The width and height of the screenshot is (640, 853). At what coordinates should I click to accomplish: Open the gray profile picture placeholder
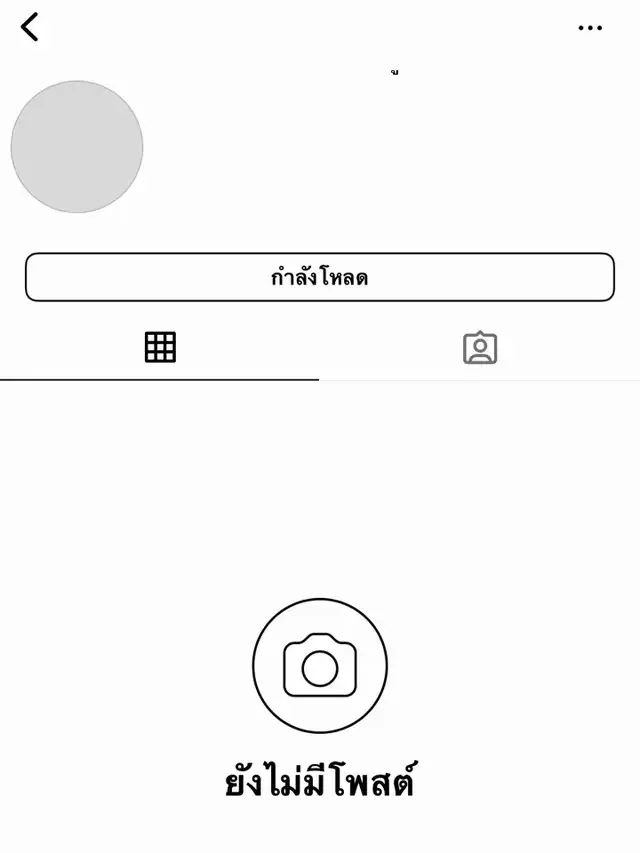[77, 147]
